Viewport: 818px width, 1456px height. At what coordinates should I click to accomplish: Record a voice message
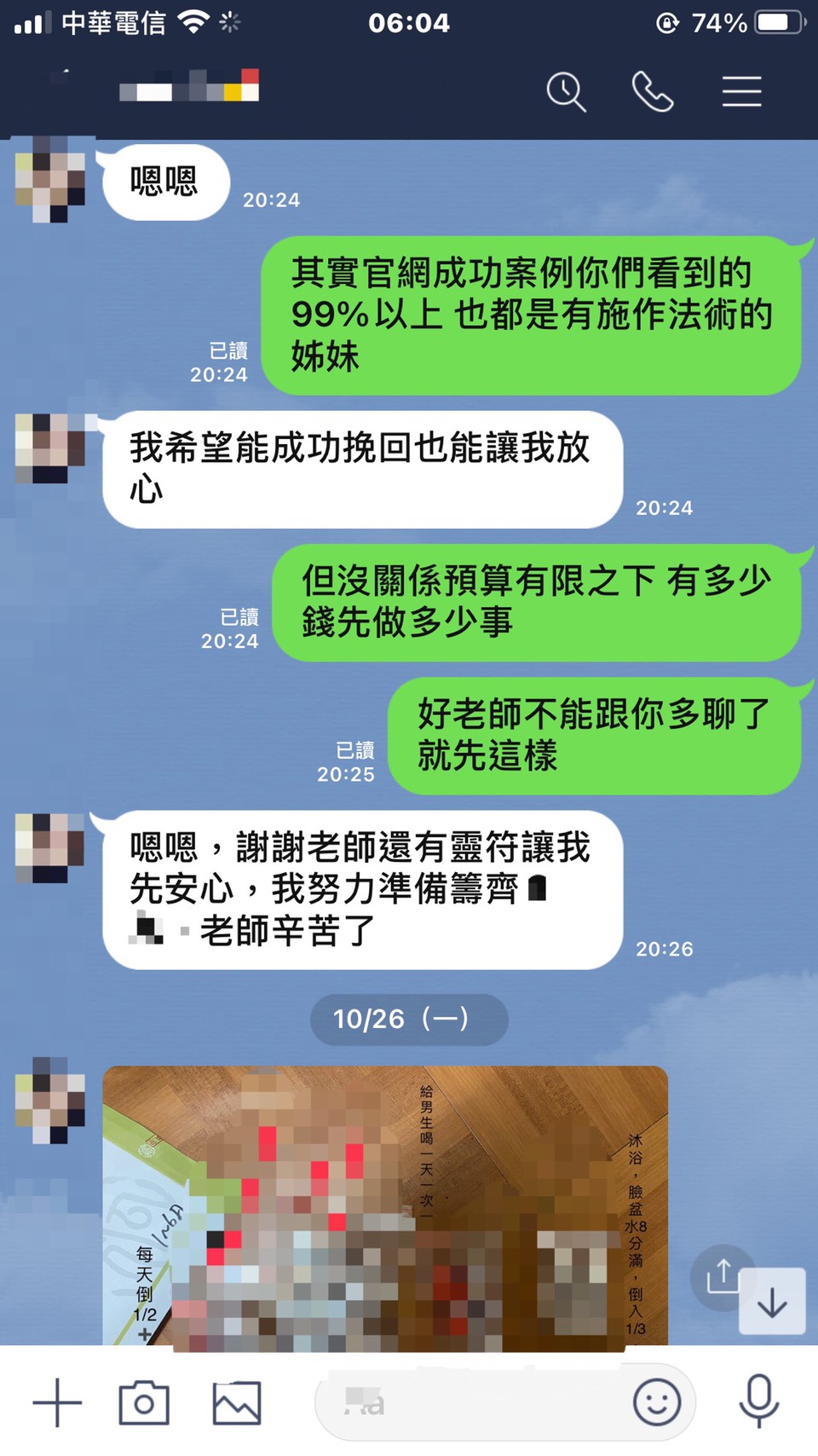[x=758, y=1401]
